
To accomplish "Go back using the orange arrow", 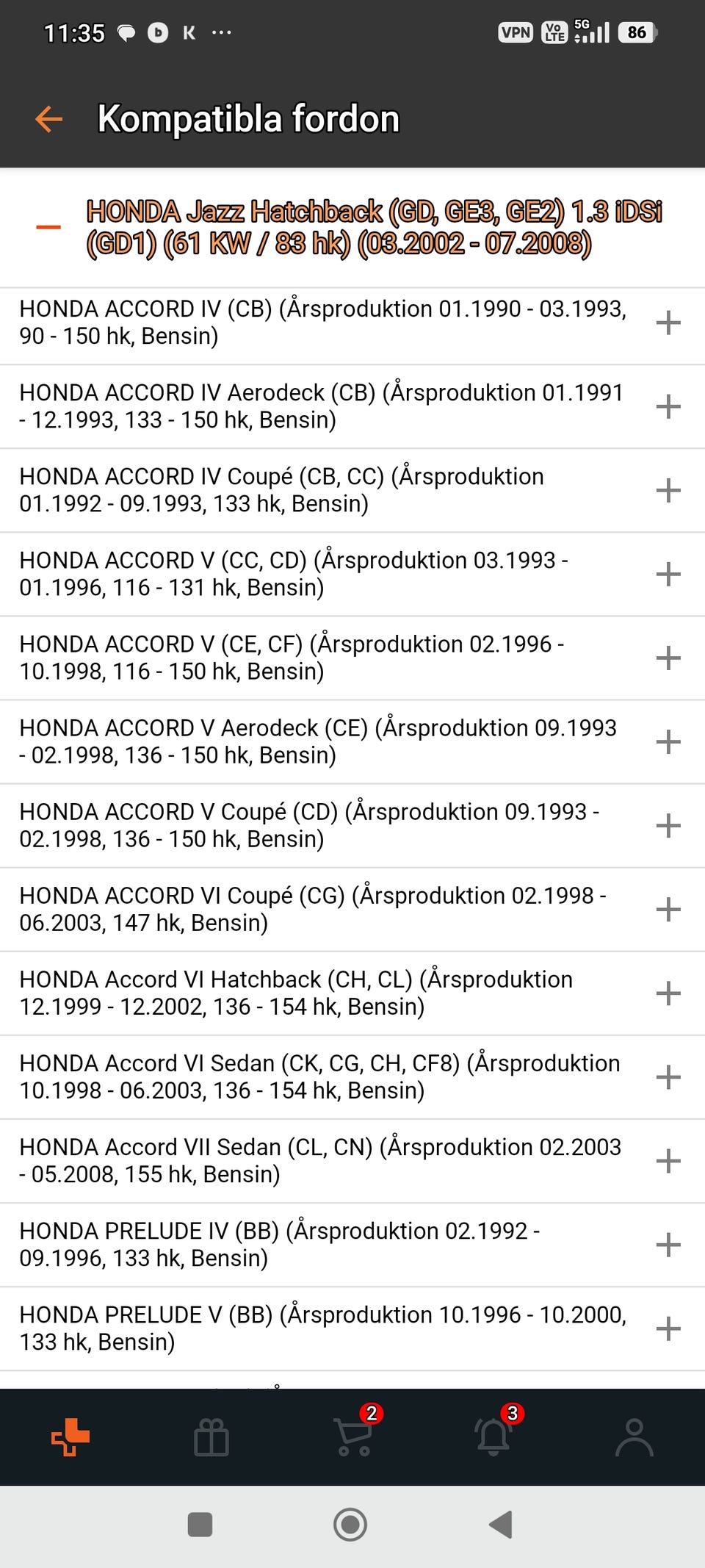I will click(48, 118).
